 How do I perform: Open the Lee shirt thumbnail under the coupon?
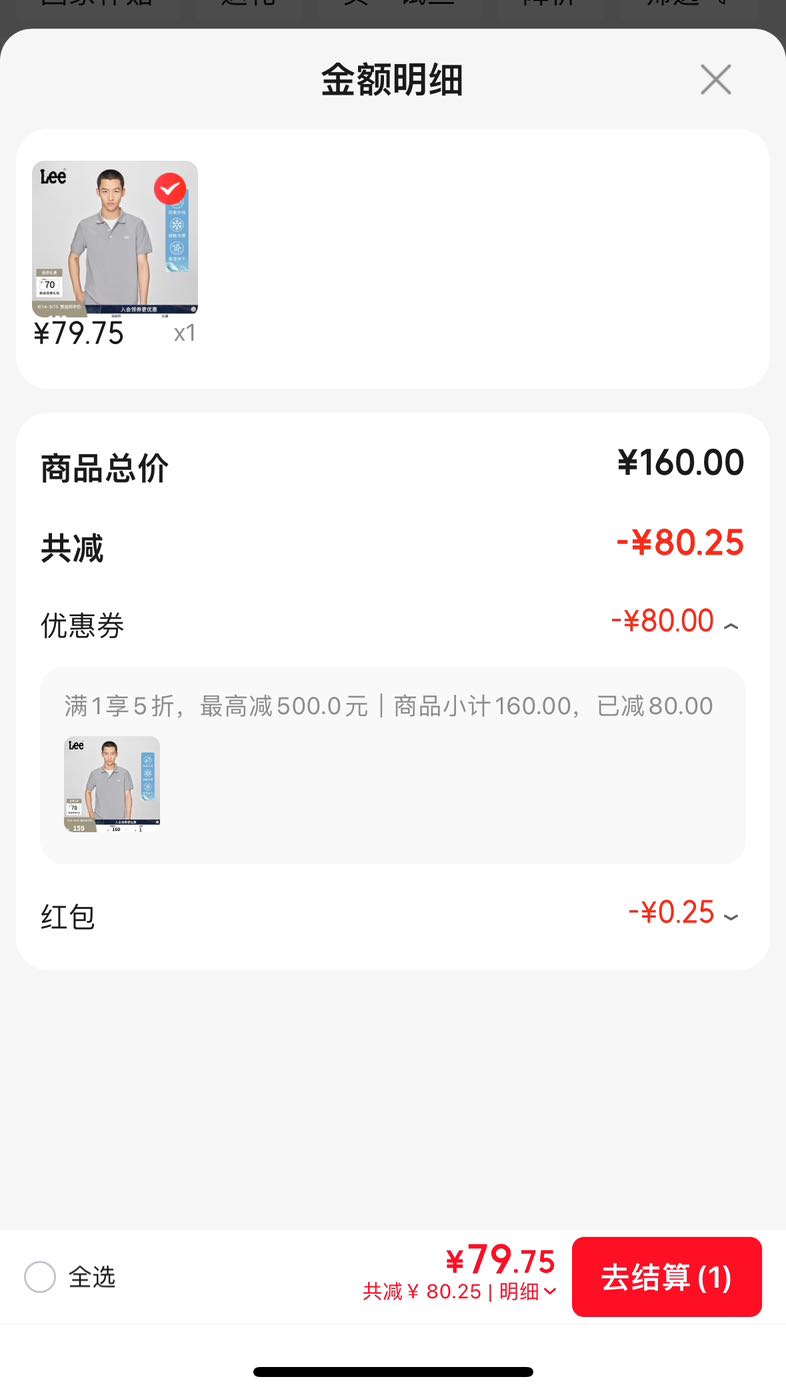(x=112, y=784)
